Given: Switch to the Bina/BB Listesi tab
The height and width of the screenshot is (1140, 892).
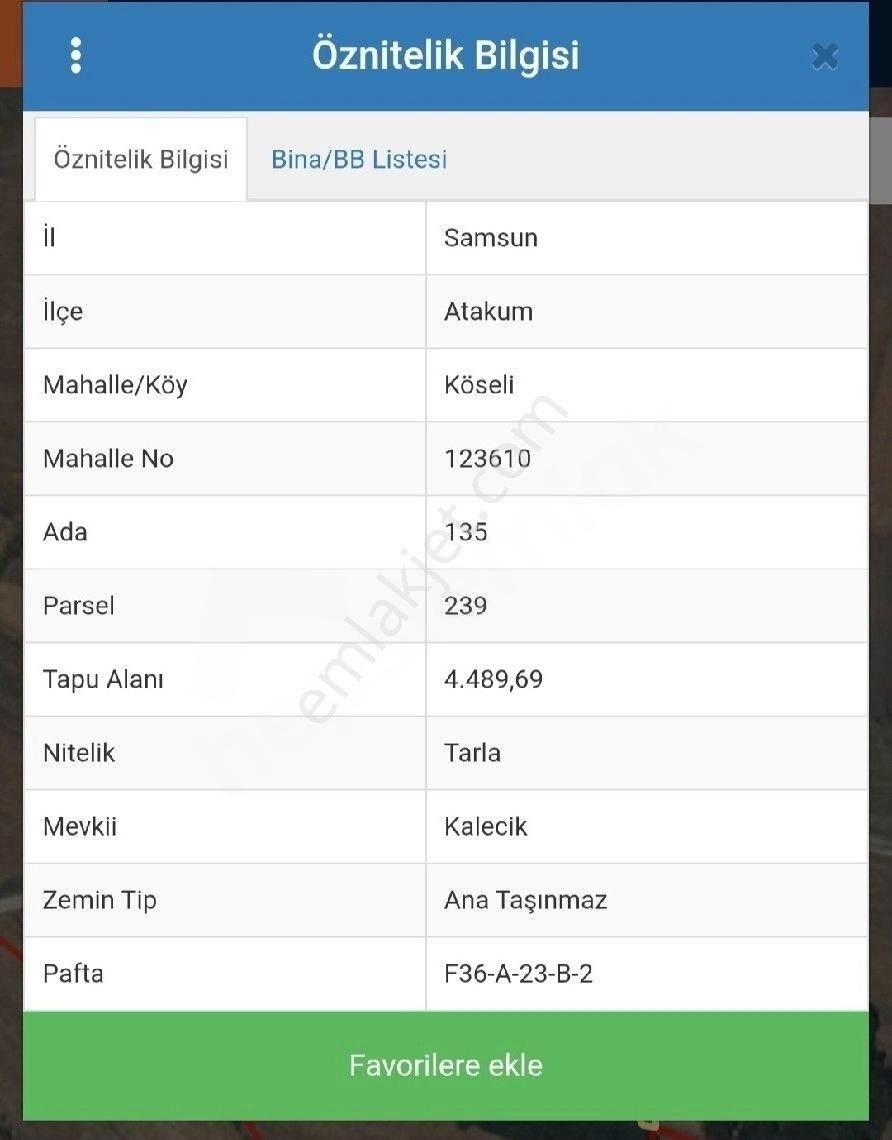Looking at the screenshot, I should click(358, 158).
